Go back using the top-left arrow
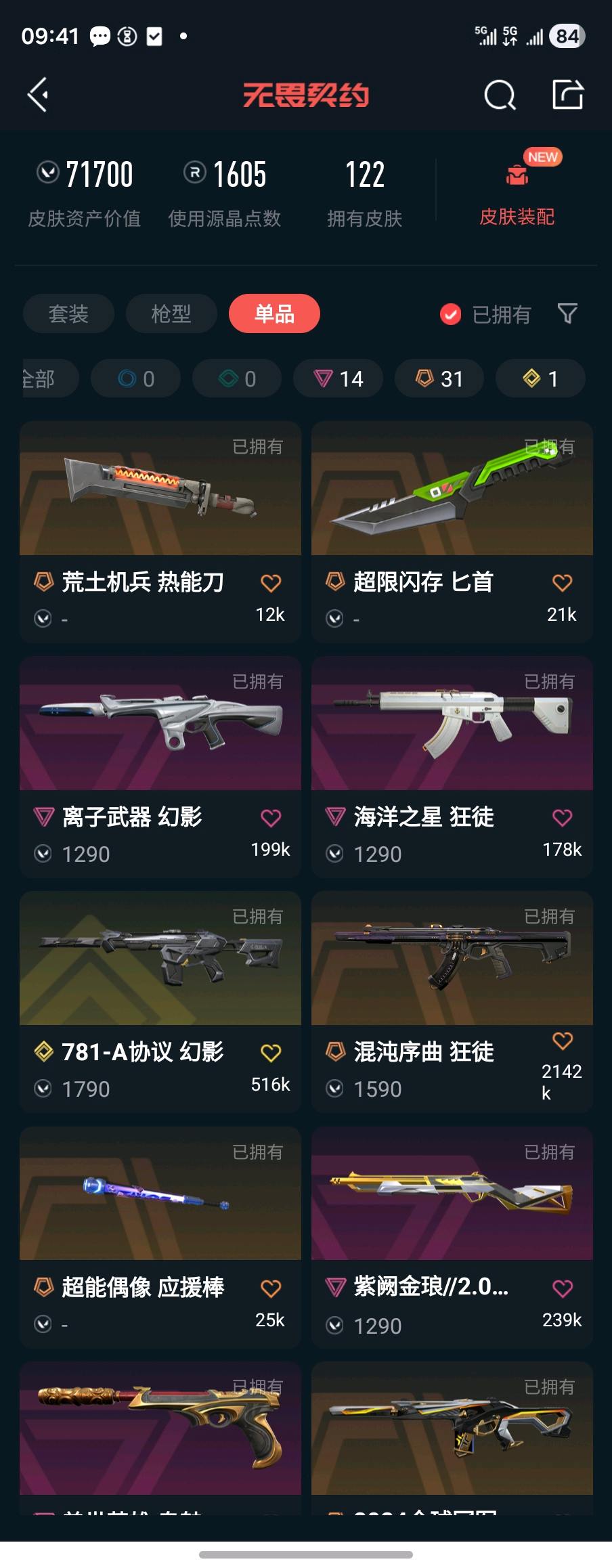The width and height of the screenshot is (612, 1568). click(38, 94)
